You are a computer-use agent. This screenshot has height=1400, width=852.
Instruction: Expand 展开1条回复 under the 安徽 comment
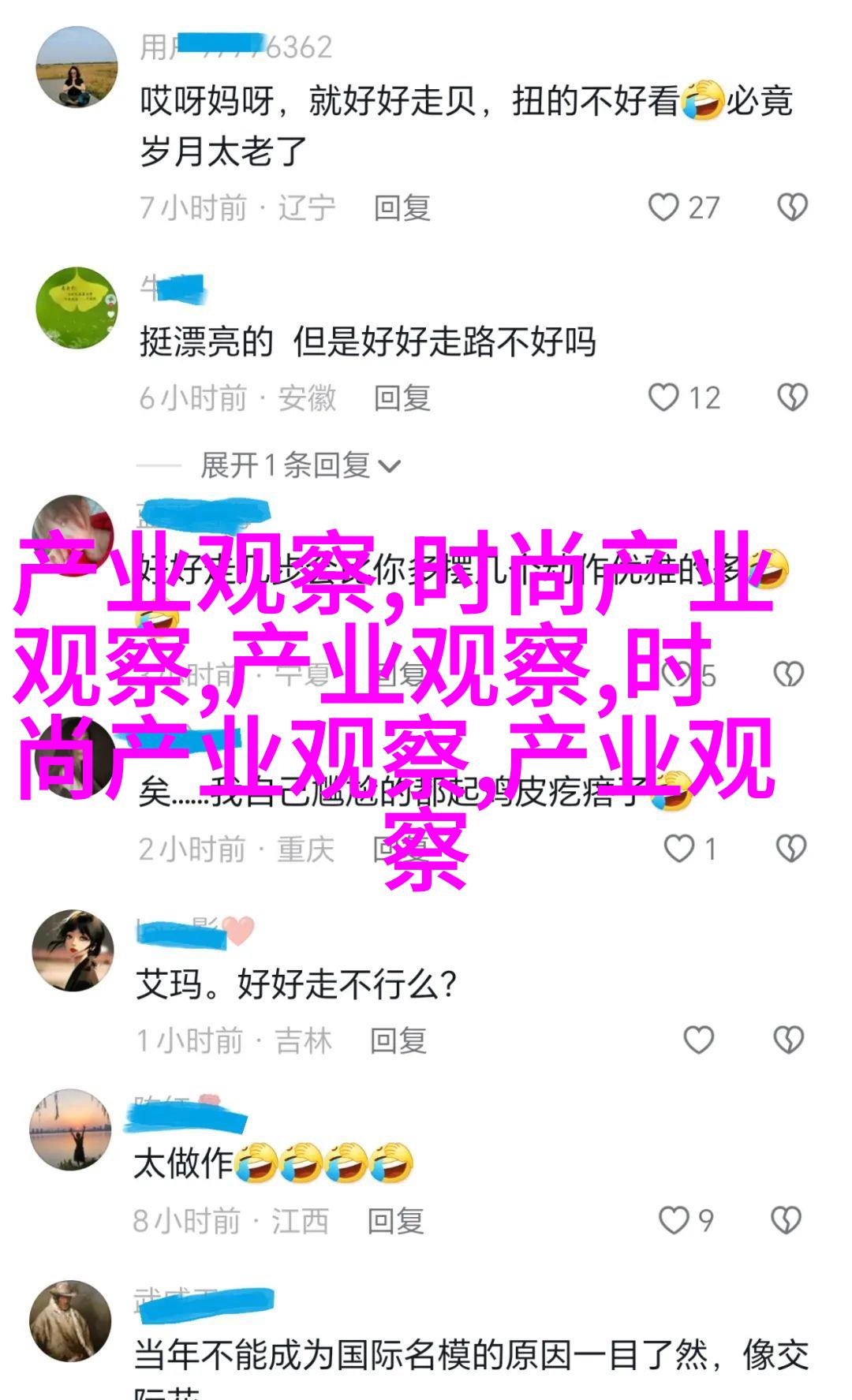click(300, 465)
